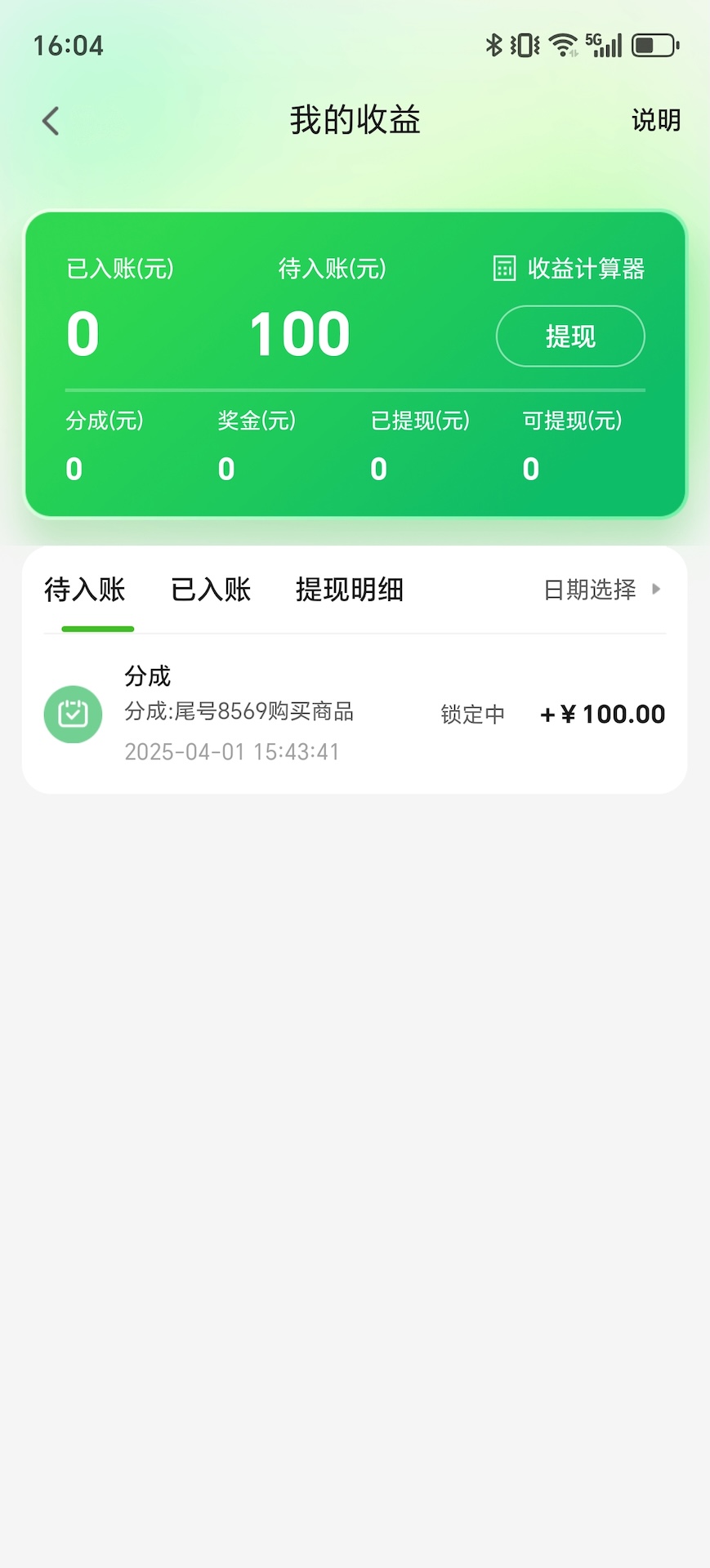This screenshot has width=710, height=1568.
Task: Click the green calendar icon on the 分成 record
Action: [x=73, y=714]
